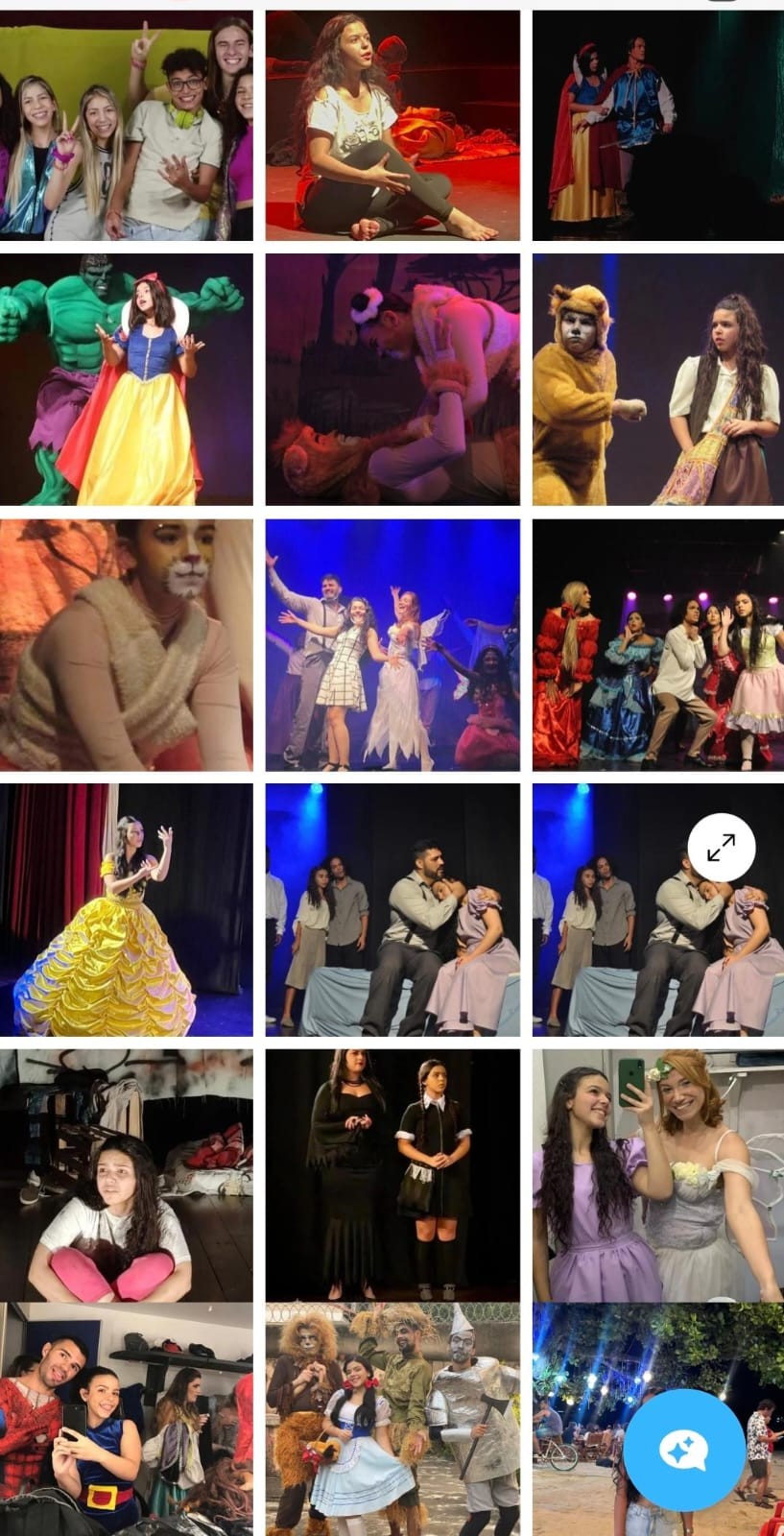Viewport: 784px width, 1536px height.
Task: Open the blue-stage photo with white fairy dress
Action: coord(392,644)
